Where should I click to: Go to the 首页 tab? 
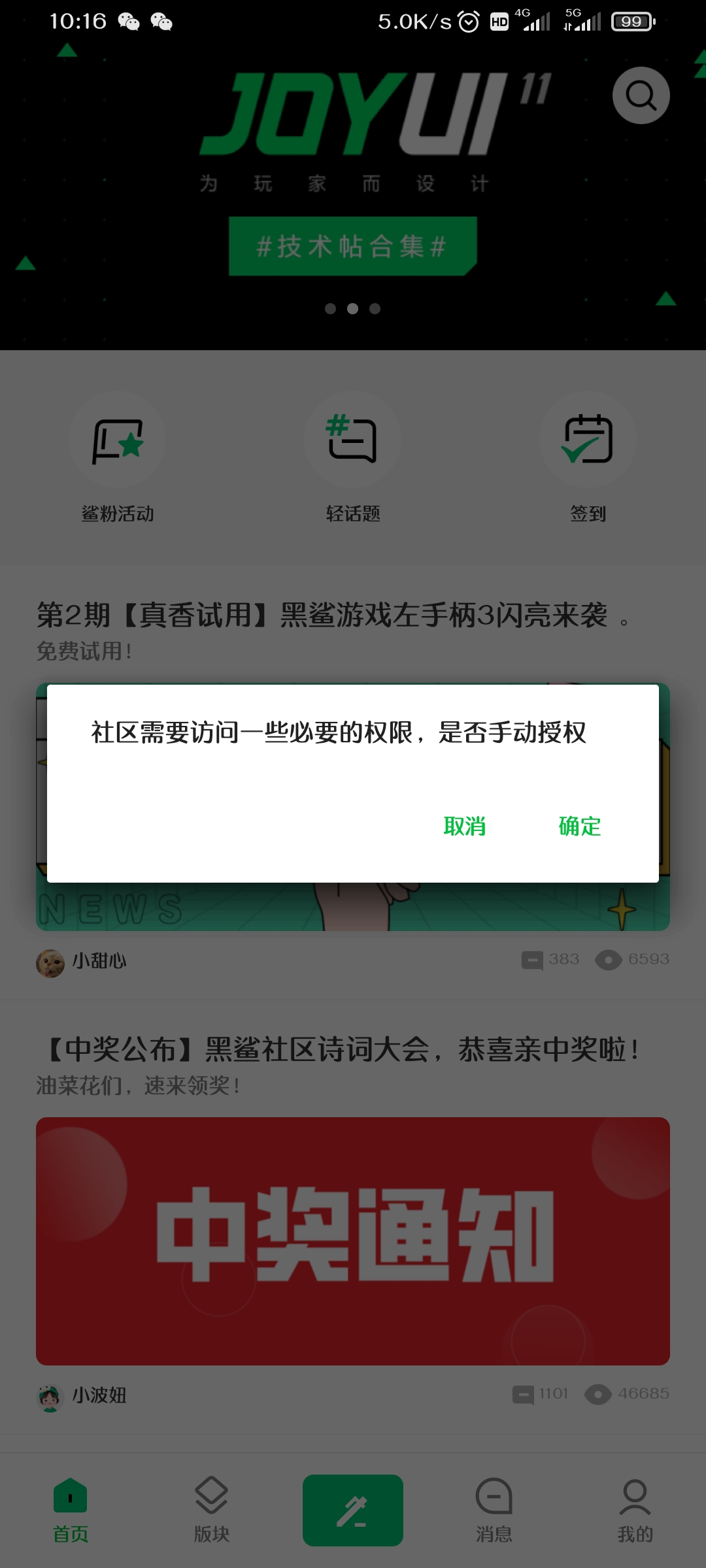click(x=71, y=1510)
